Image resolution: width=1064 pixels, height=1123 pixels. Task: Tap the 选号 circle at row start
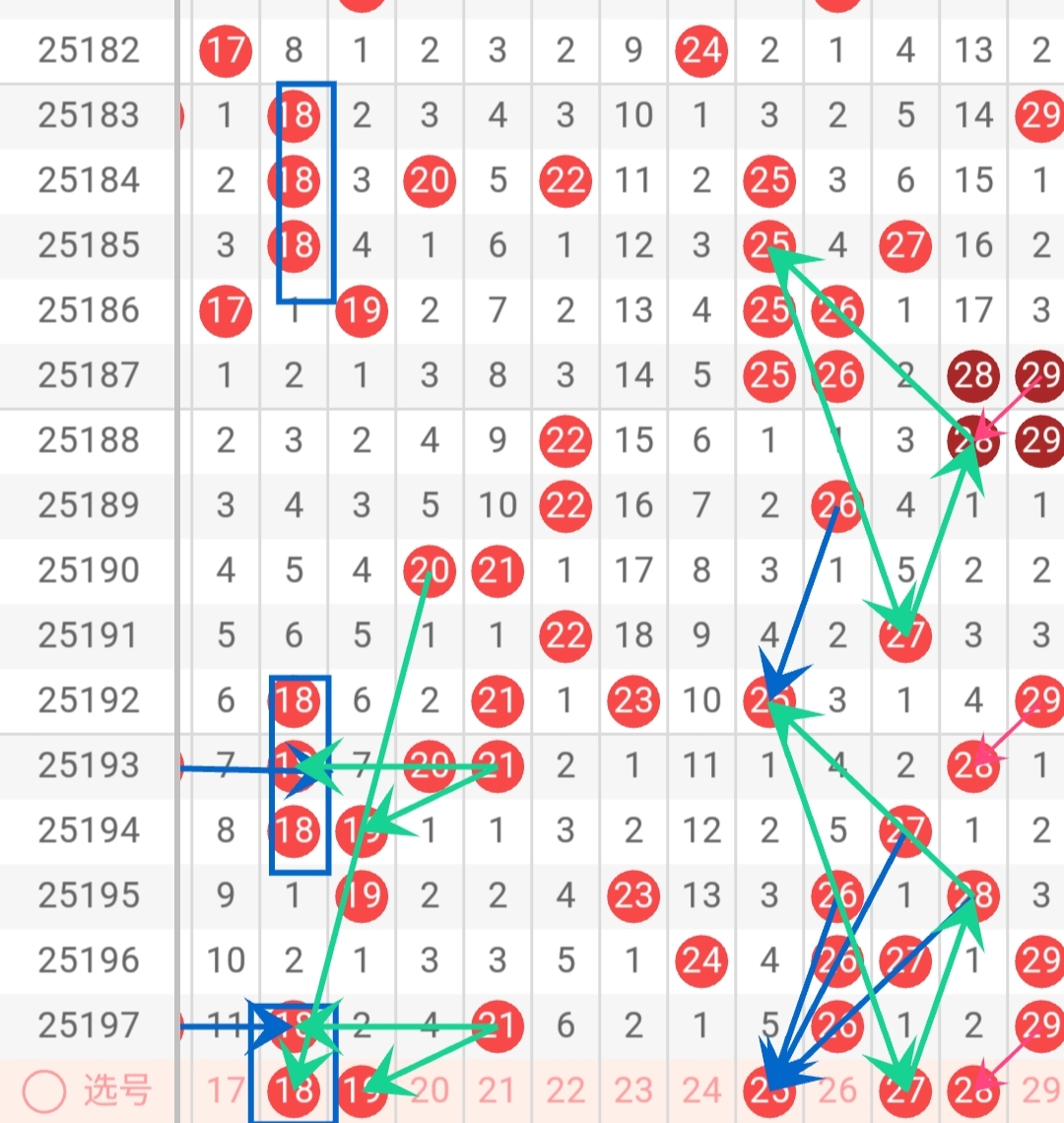click(x=45, y=1090)
